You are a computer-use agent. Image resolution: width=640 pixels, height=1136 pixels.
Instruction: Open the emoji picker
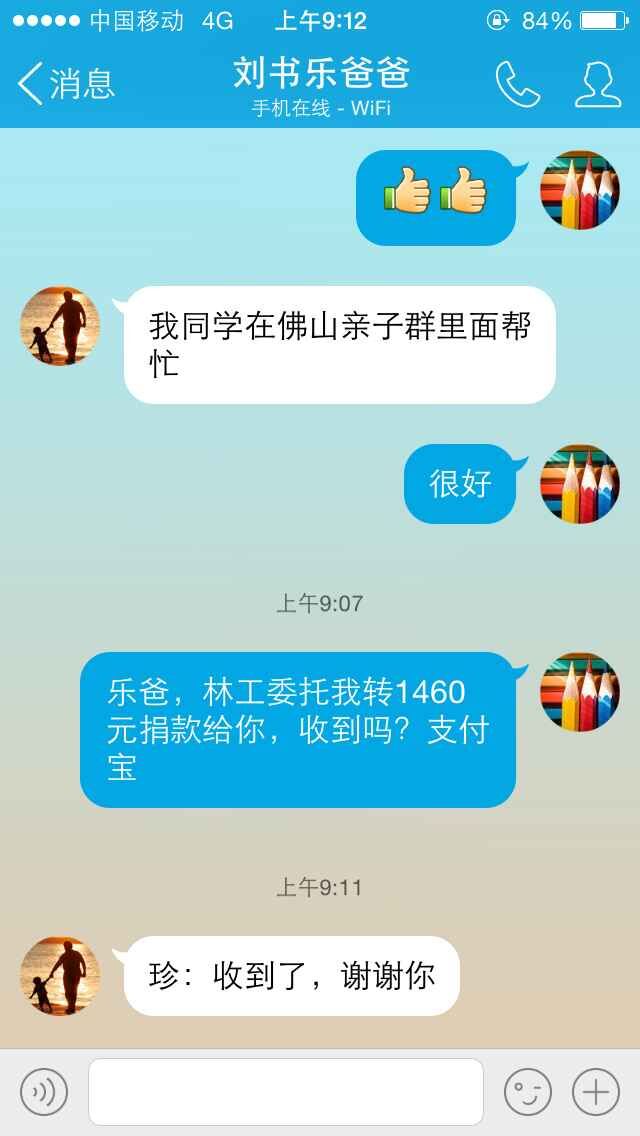527,1092
